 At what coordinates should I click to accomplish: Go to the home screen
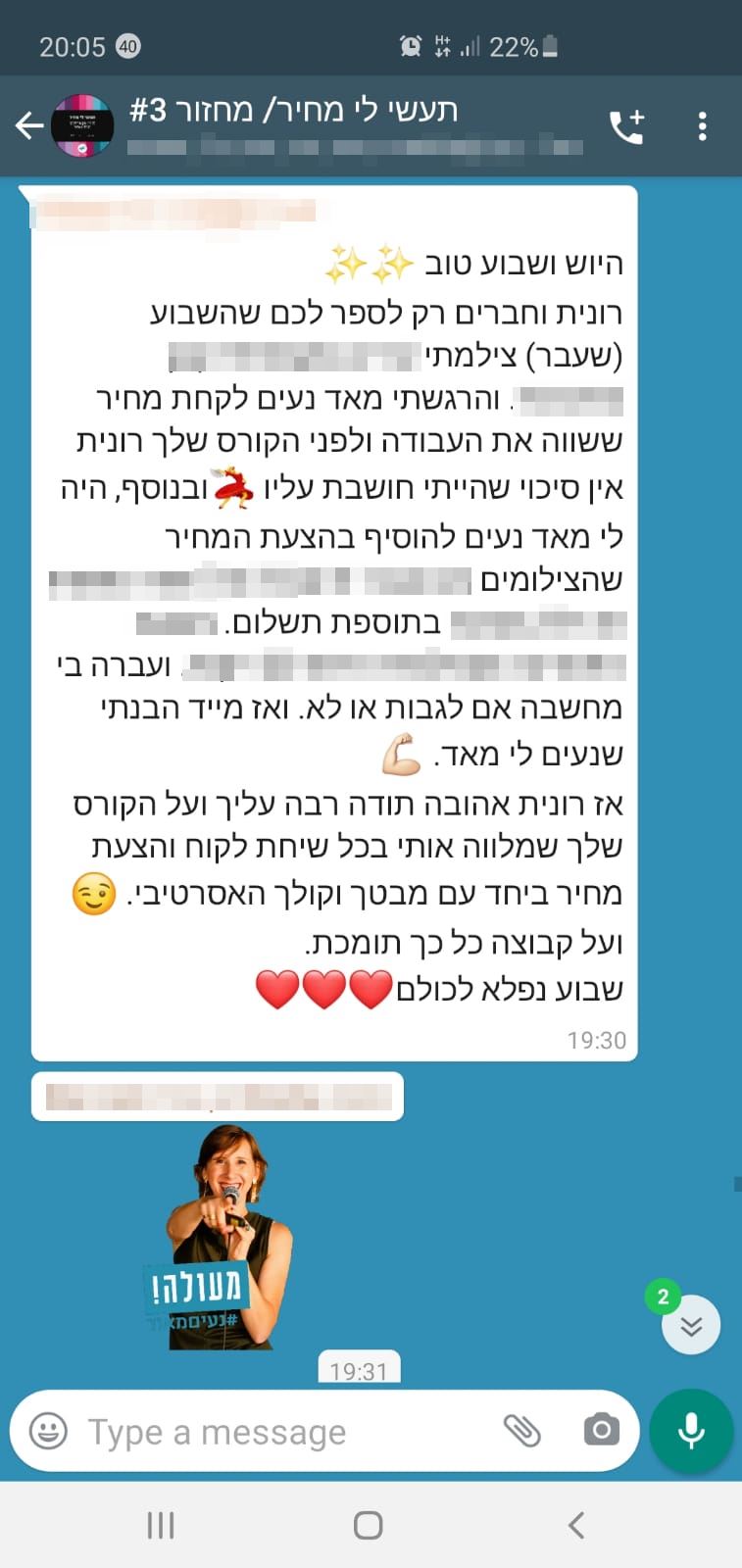pos(369,1525)
